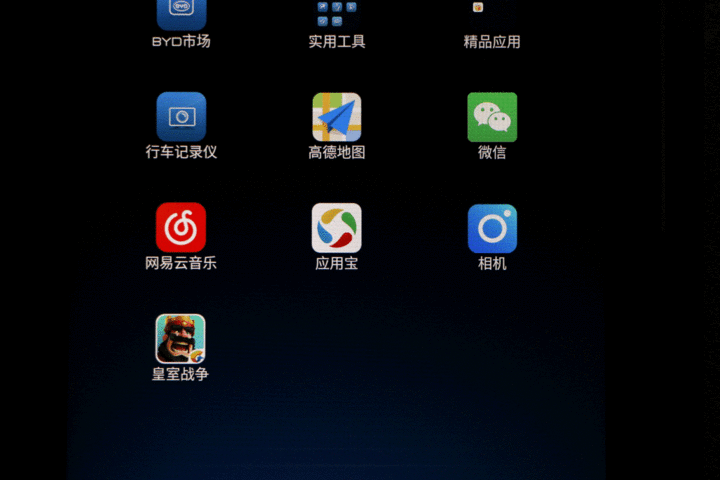Launch the 微信 WeChat app
Image resolution: width=720 pixels, height=480 pixels.
point(492,117)
